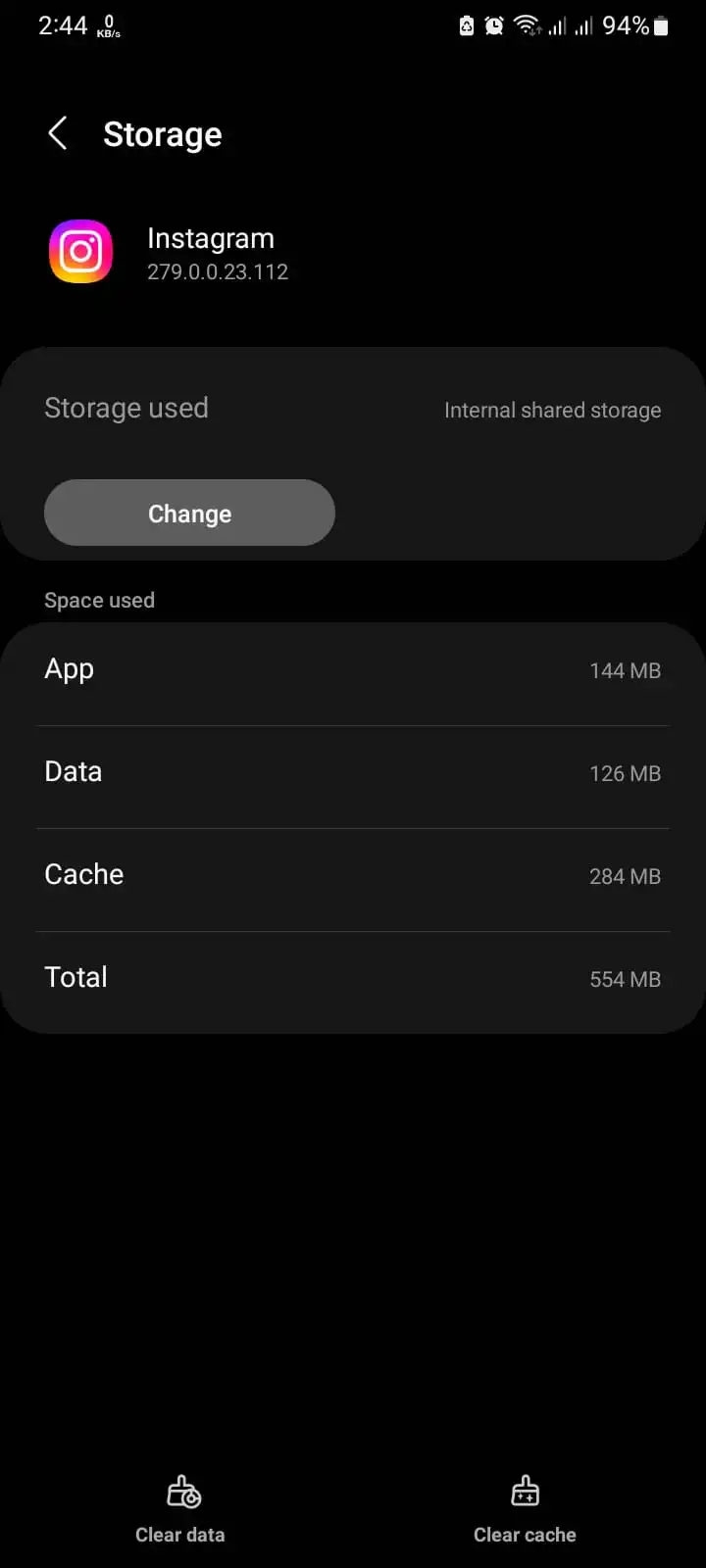
Task: Tap the Clear data broom icon
Action: (x=180, y=1492)
